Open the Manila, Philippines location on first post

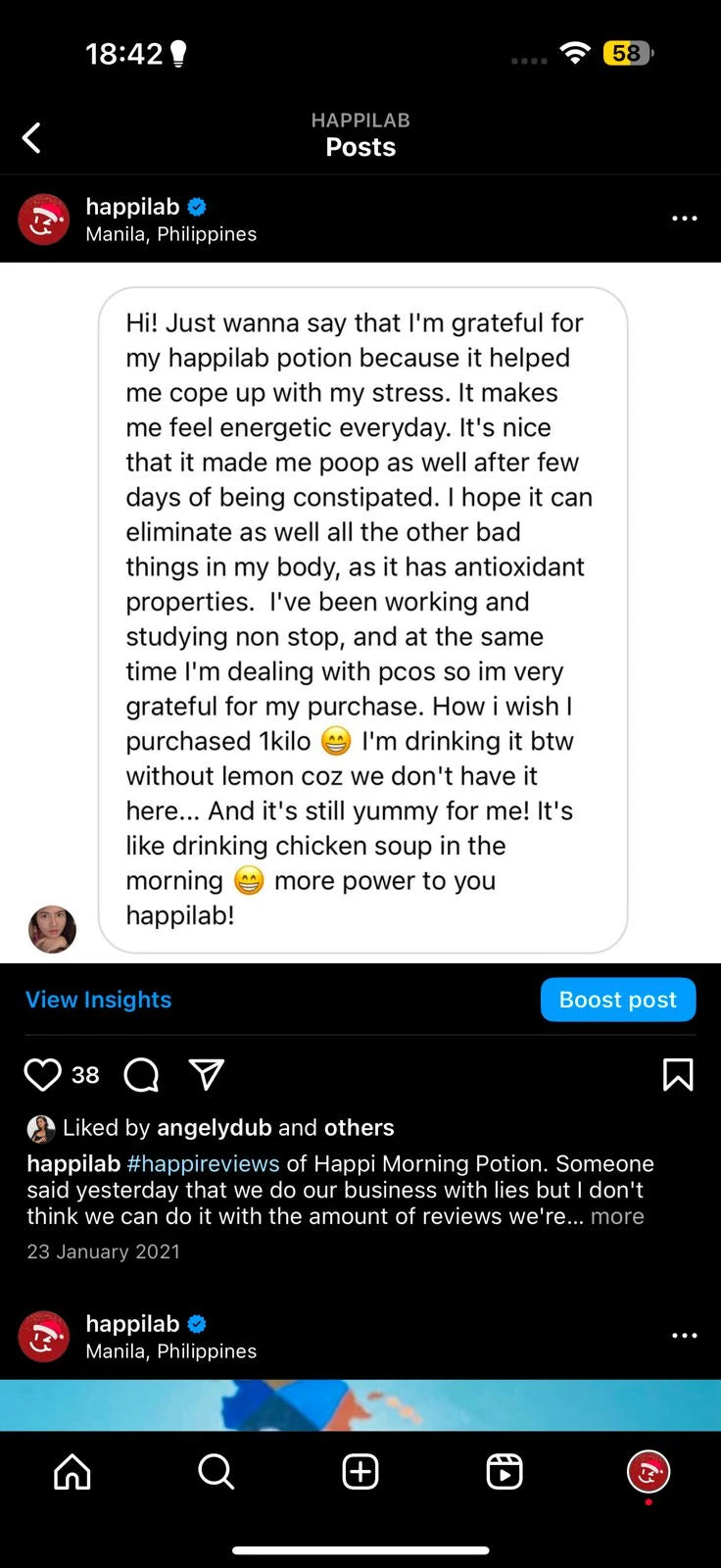point(170,234)
